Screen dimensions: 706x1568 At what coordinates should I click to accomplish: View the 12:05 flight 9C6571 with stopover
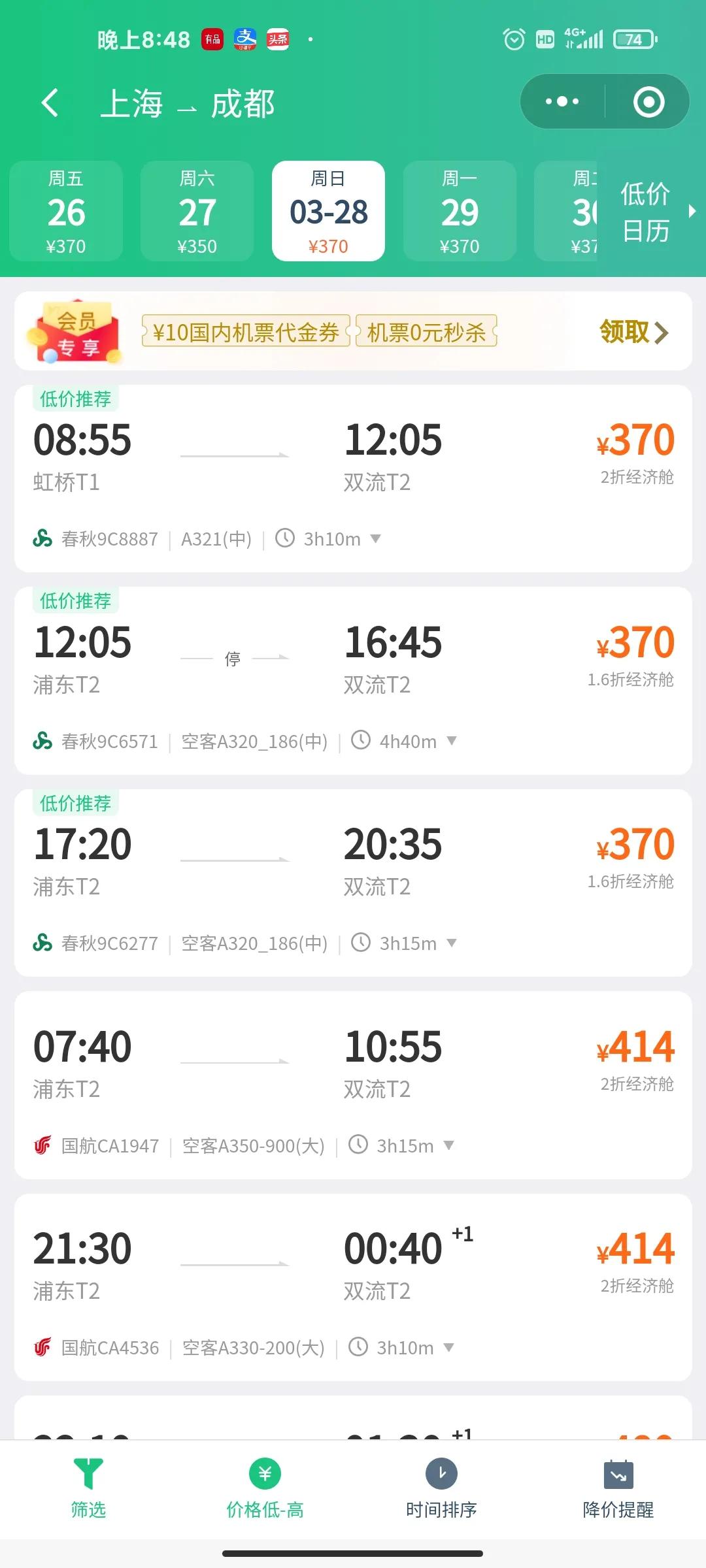pos(353,660)
